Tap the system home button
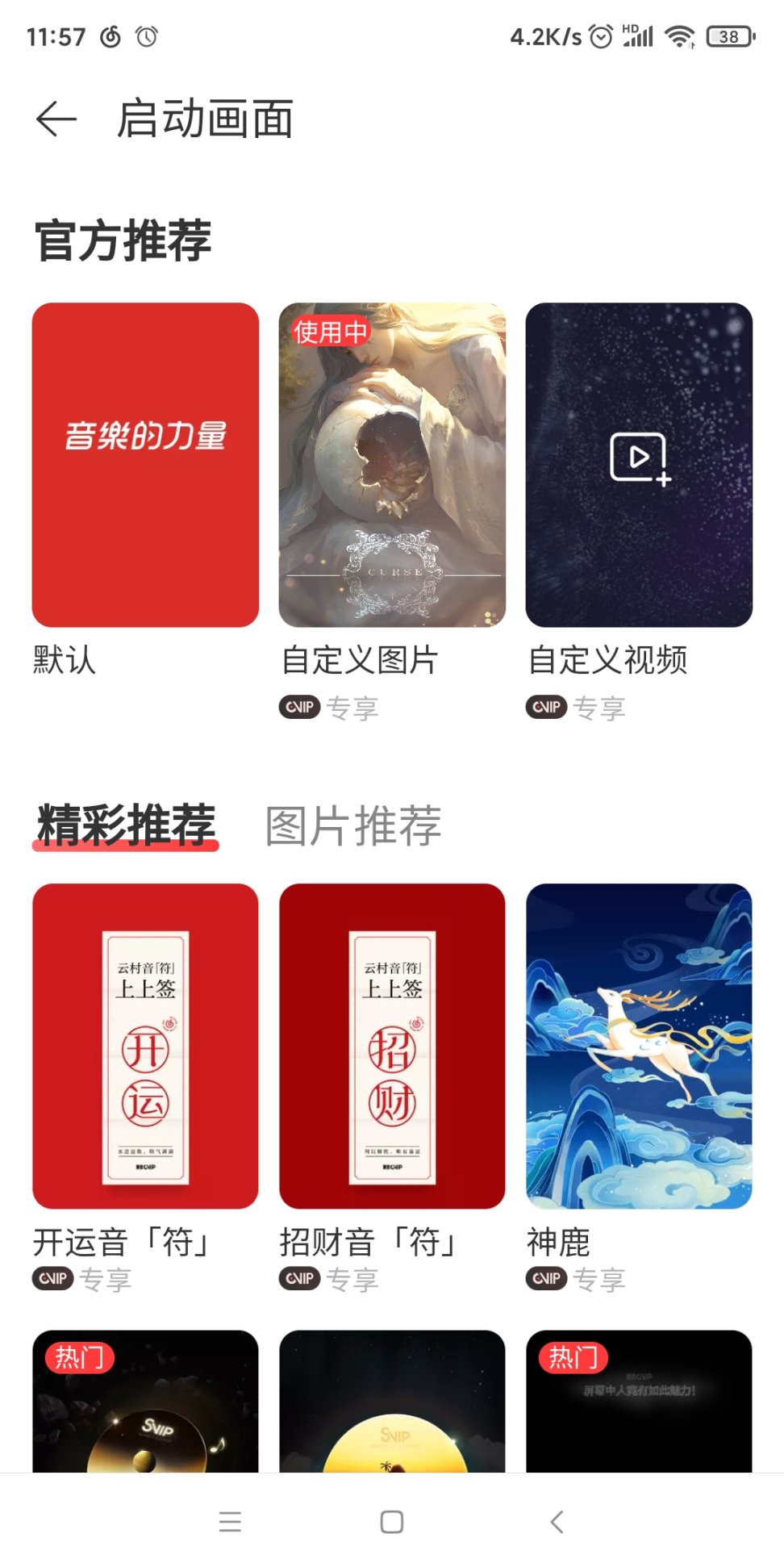The width and height of the screenshot is (784, 1567). tap(392, 1522)
